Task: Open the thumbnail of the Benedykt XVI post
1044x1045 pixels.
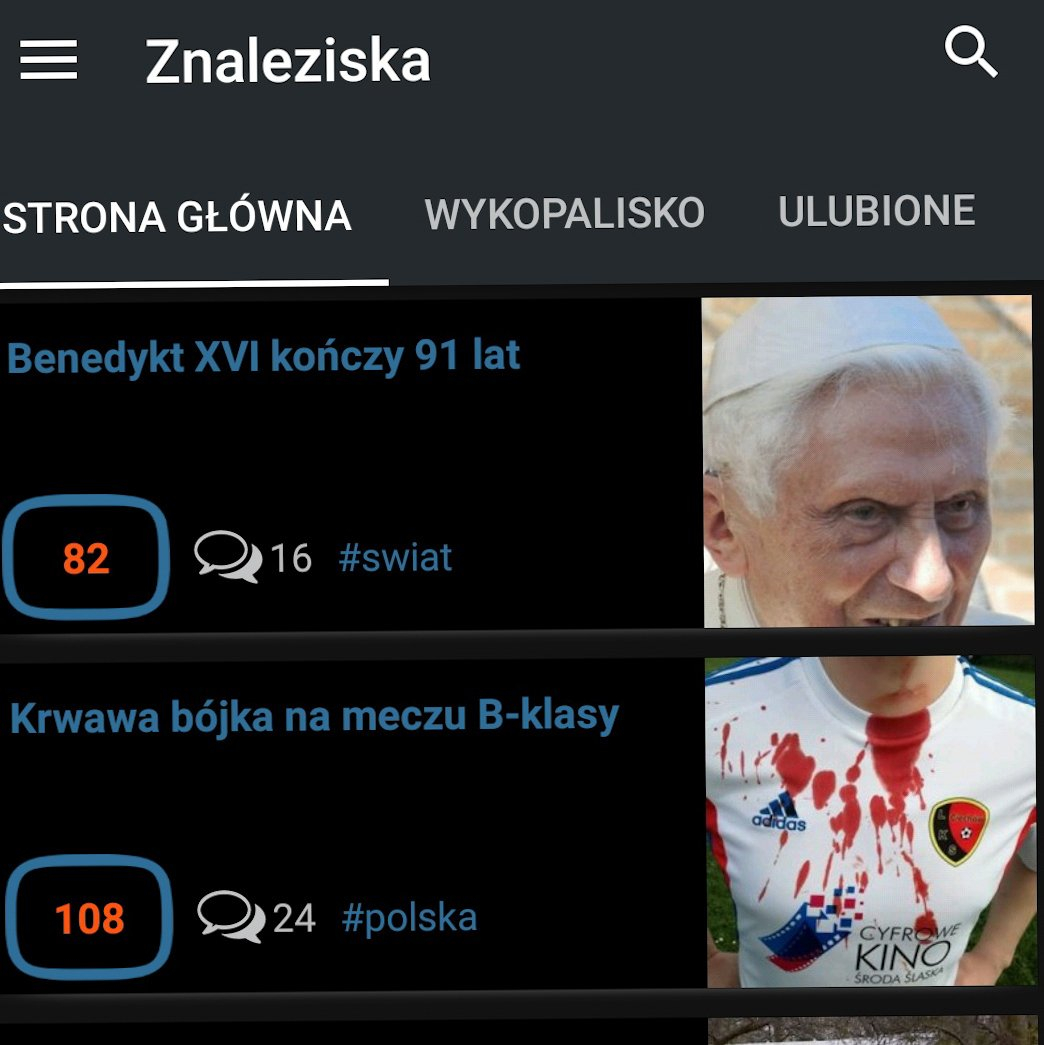Action: 868,462
